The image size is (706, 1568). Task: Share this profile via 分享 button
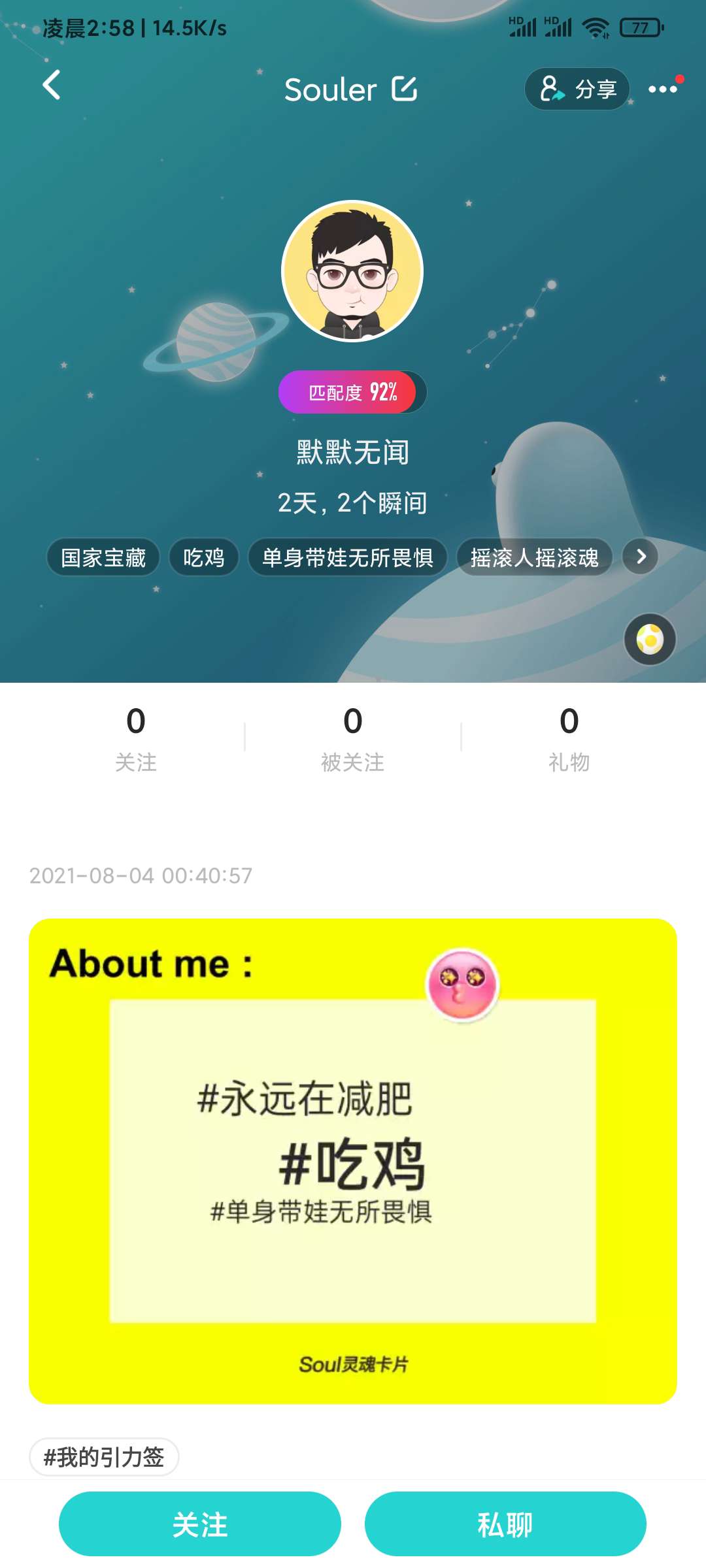pyautogui.click(x=577, y=89)
